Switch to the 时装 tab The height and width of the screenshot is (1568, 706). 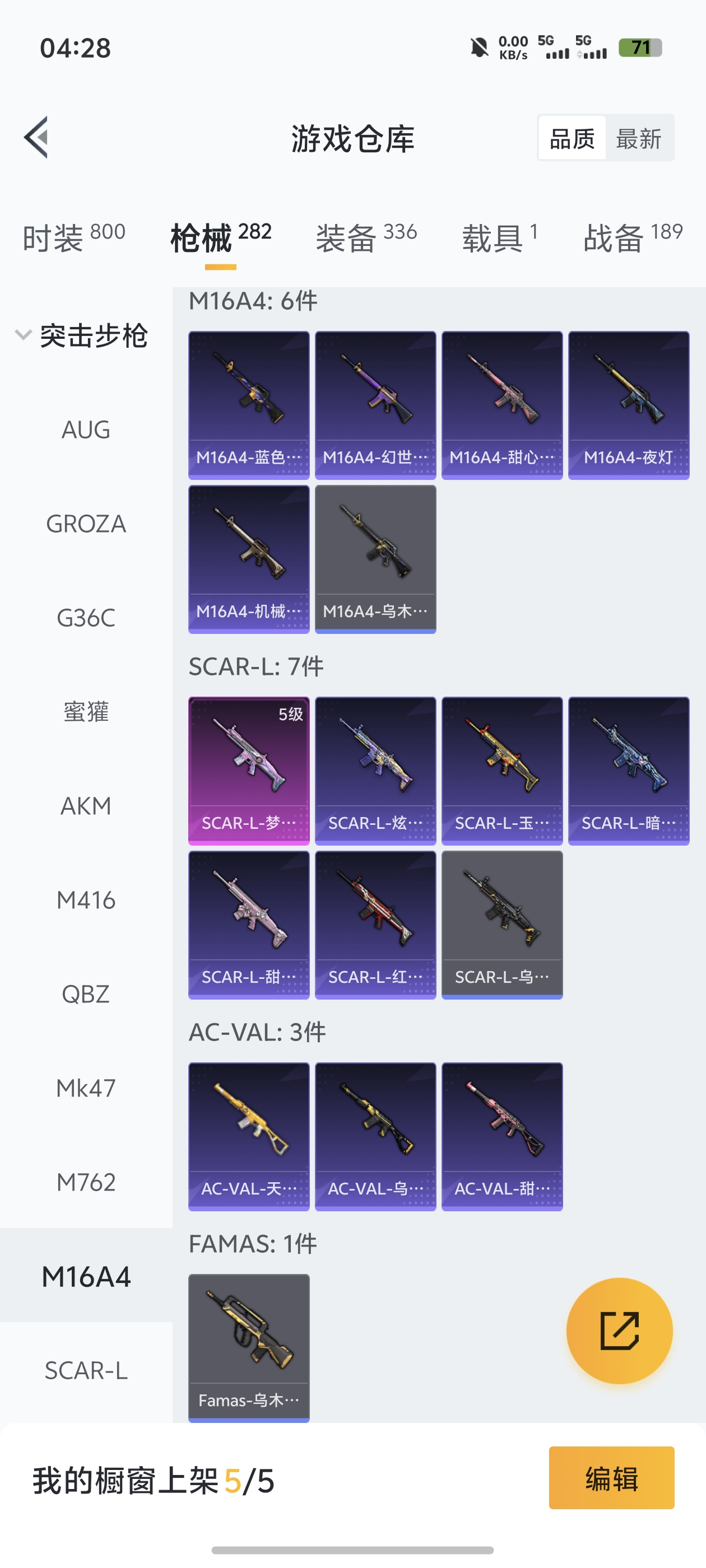(73, 237)
